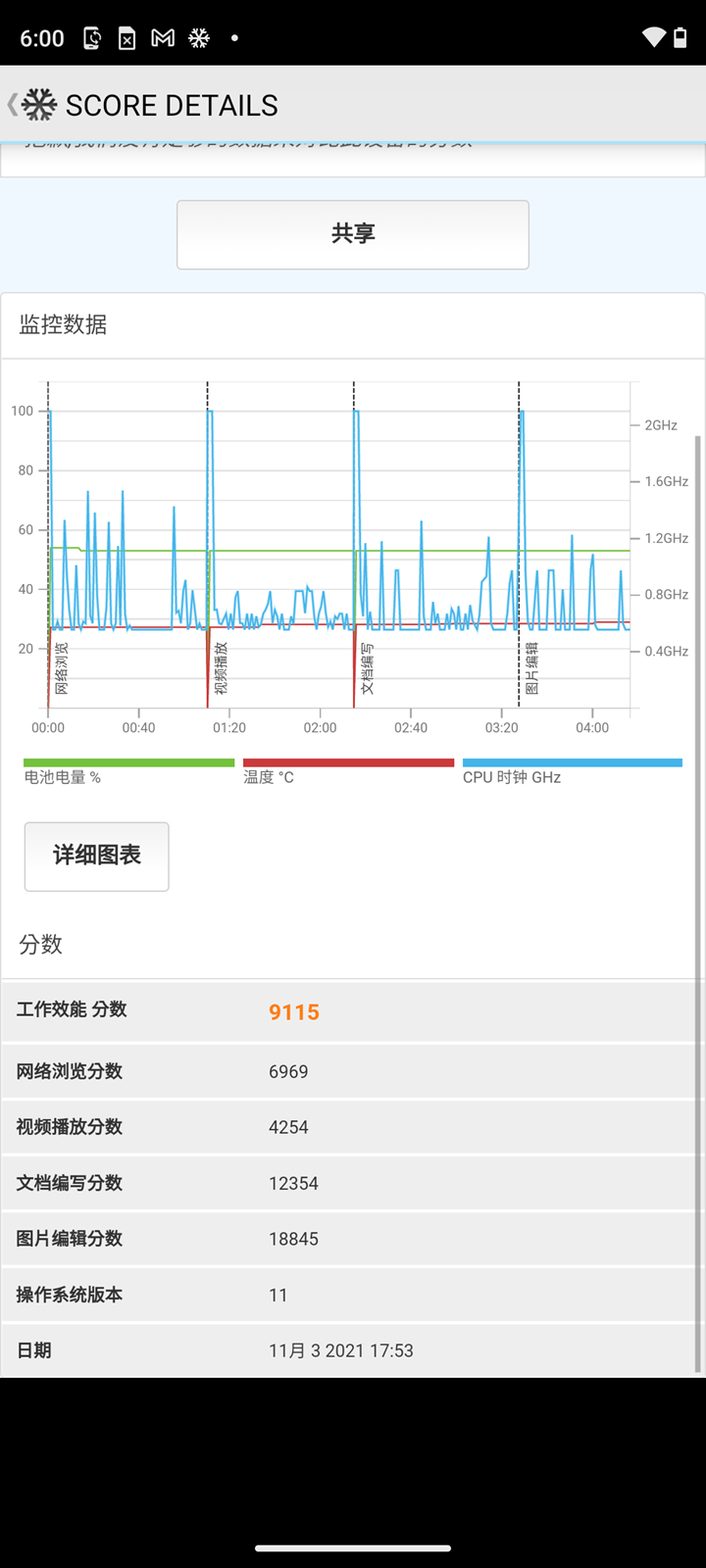
Task: Open the 详细图表 detailed chart
Action: (x=97, y=856)
